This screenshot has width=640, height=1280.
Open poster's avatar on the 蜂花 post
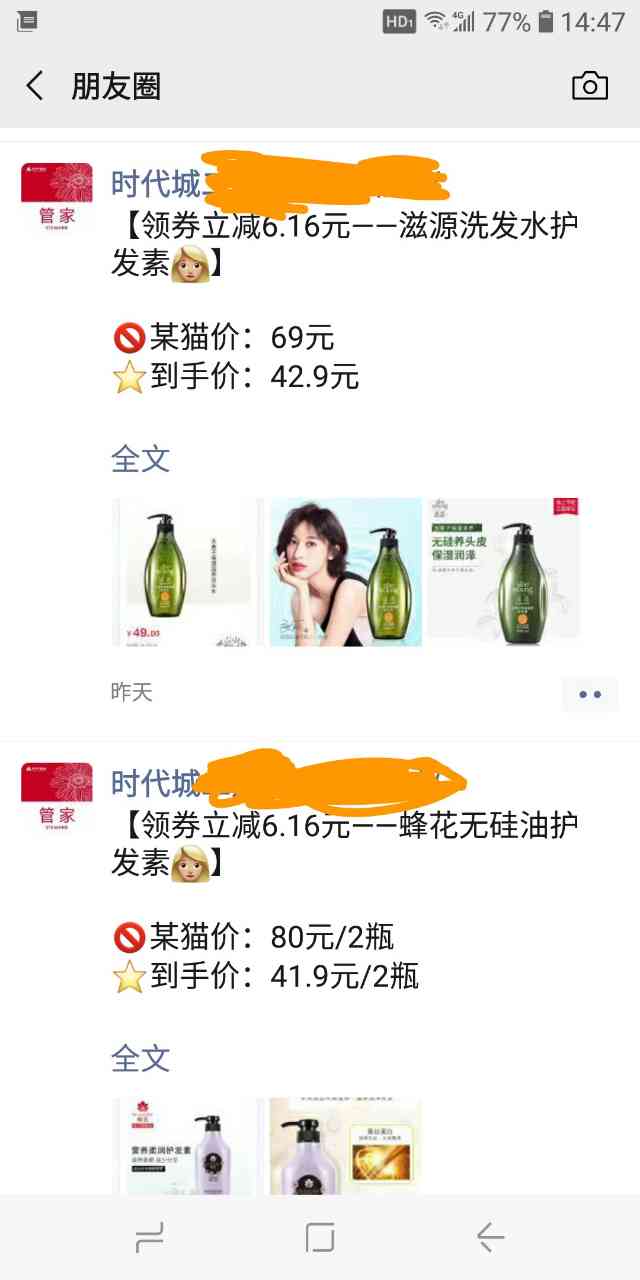click(x=57, y=797)
